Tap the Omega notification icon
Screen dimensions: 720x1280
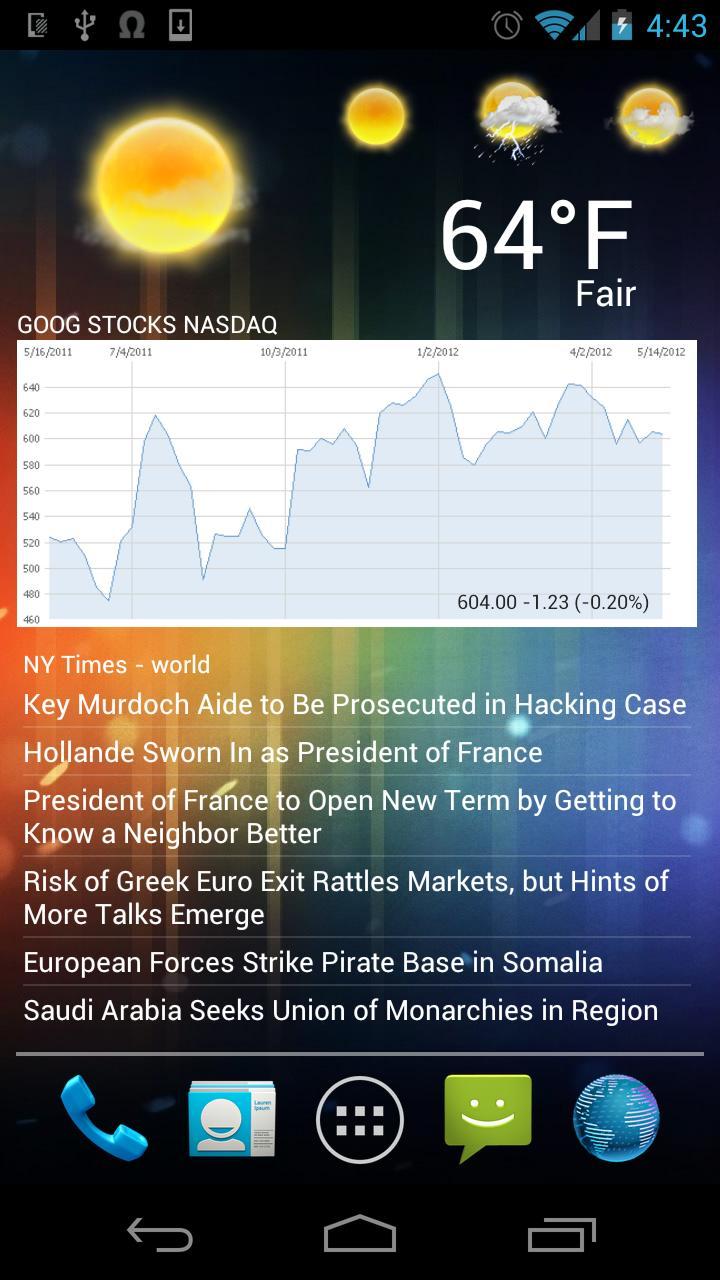[x=131, y=27]
